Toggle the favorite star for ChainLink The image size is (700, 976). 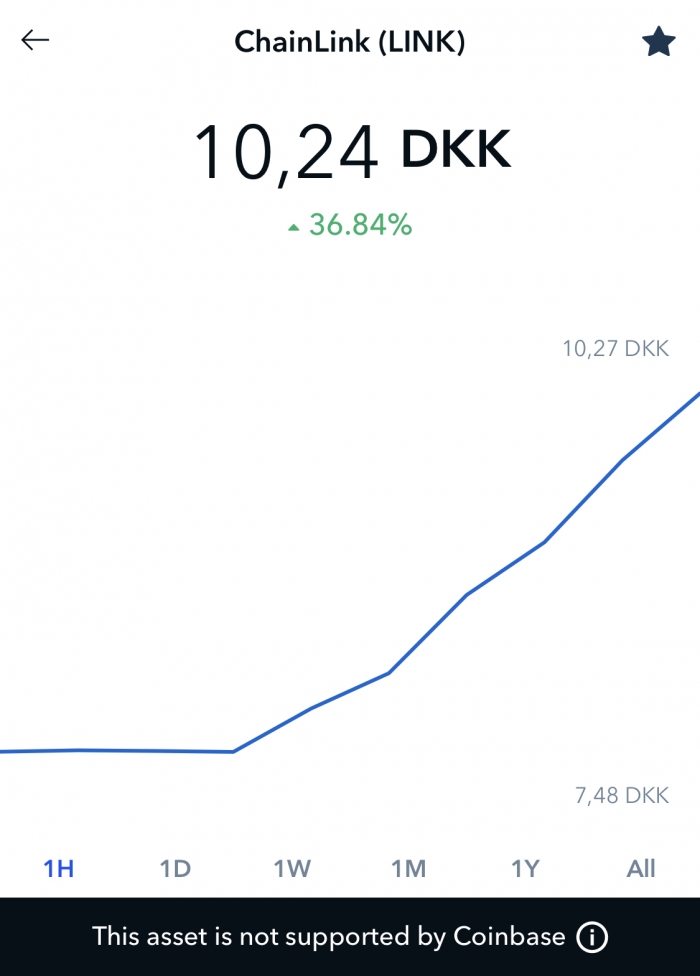tap(658, 42)
